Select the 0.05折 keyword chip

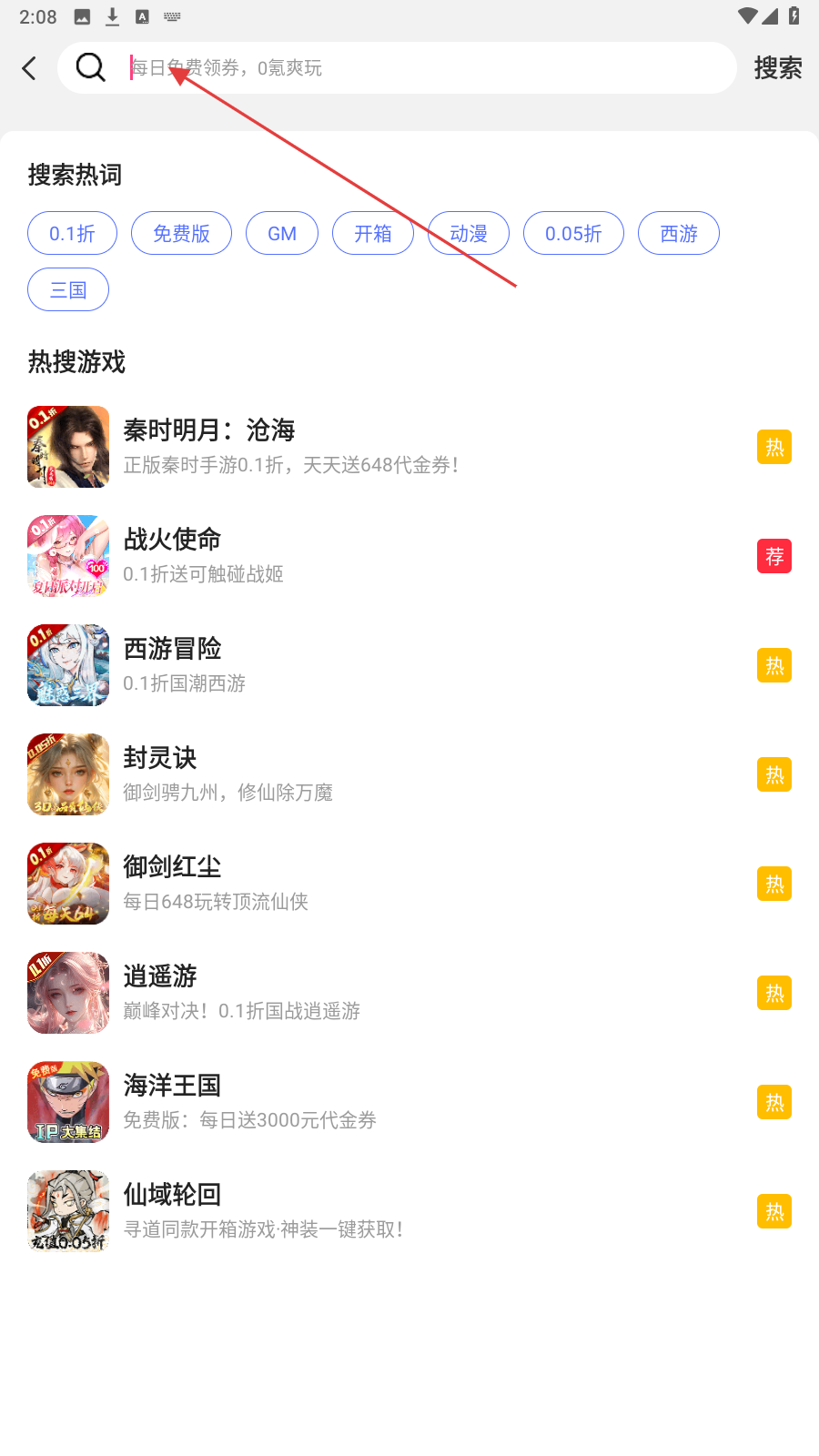point(573,234)
